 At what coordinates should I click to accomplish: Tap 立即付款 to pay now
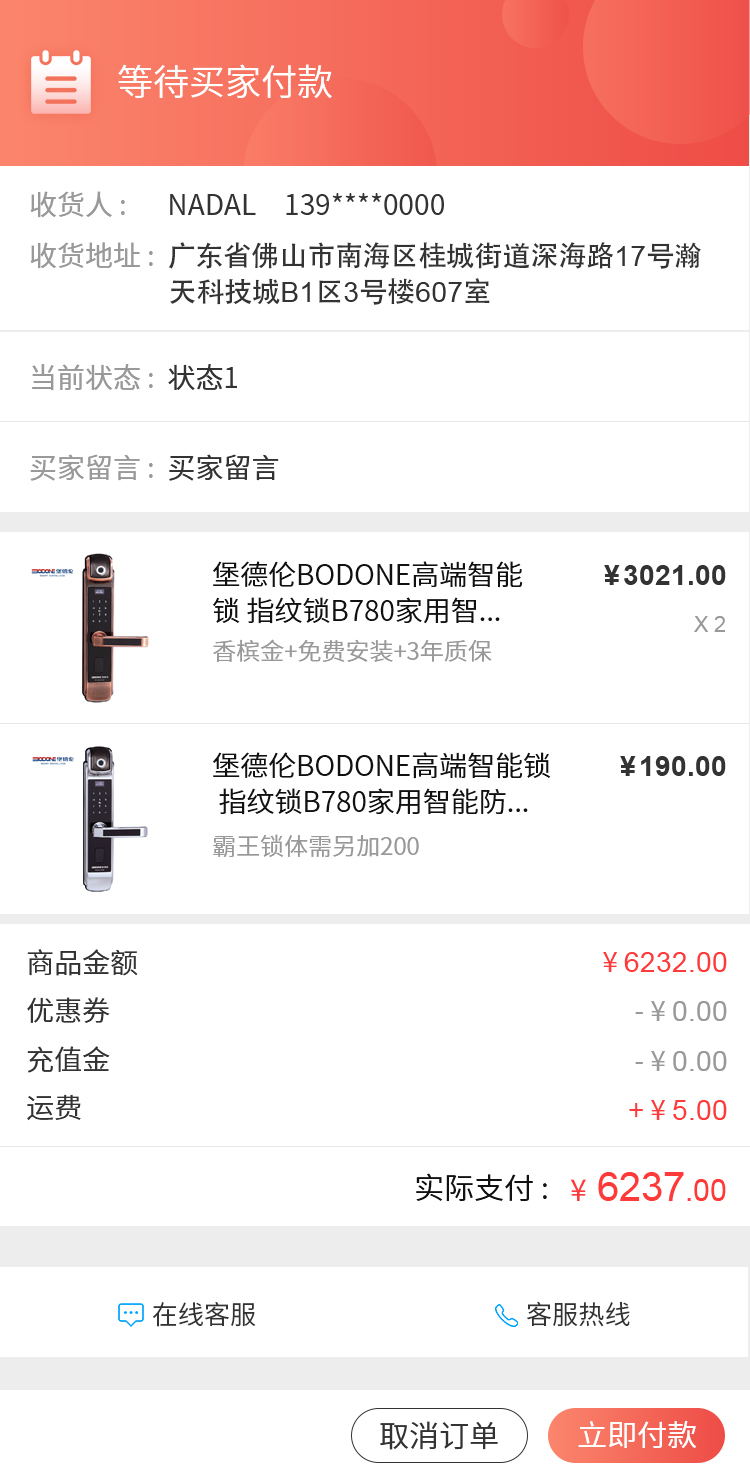tap(636, 1435)
